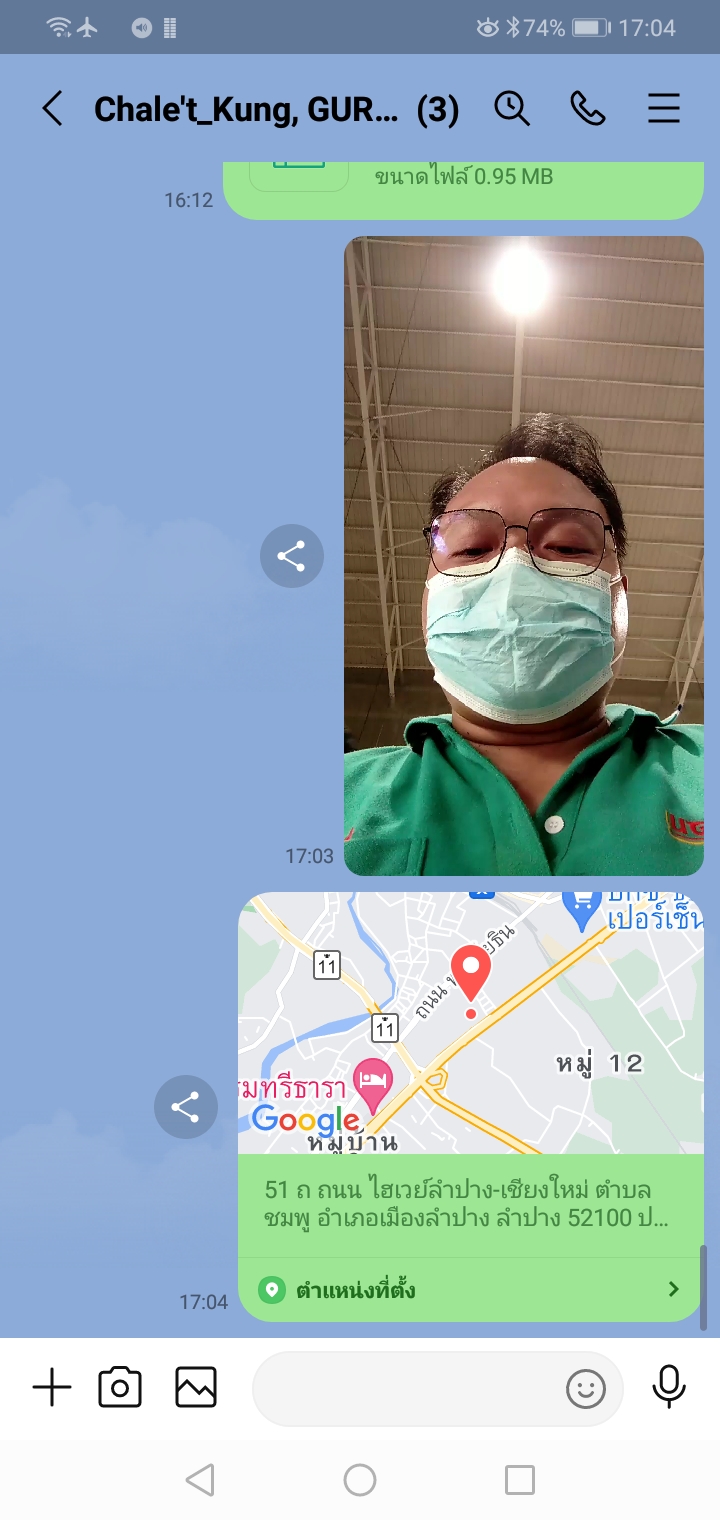Tap the system home button
Viewport: 720px width, 1520px height.
360,1479
